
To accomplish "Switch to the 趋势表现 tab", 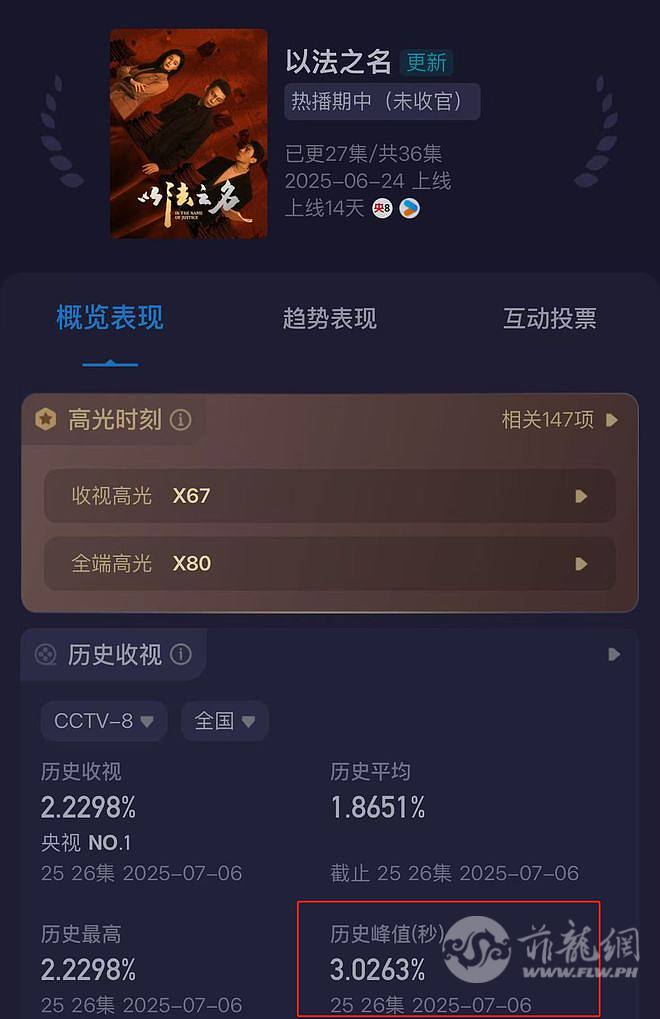I will (329, 319).
